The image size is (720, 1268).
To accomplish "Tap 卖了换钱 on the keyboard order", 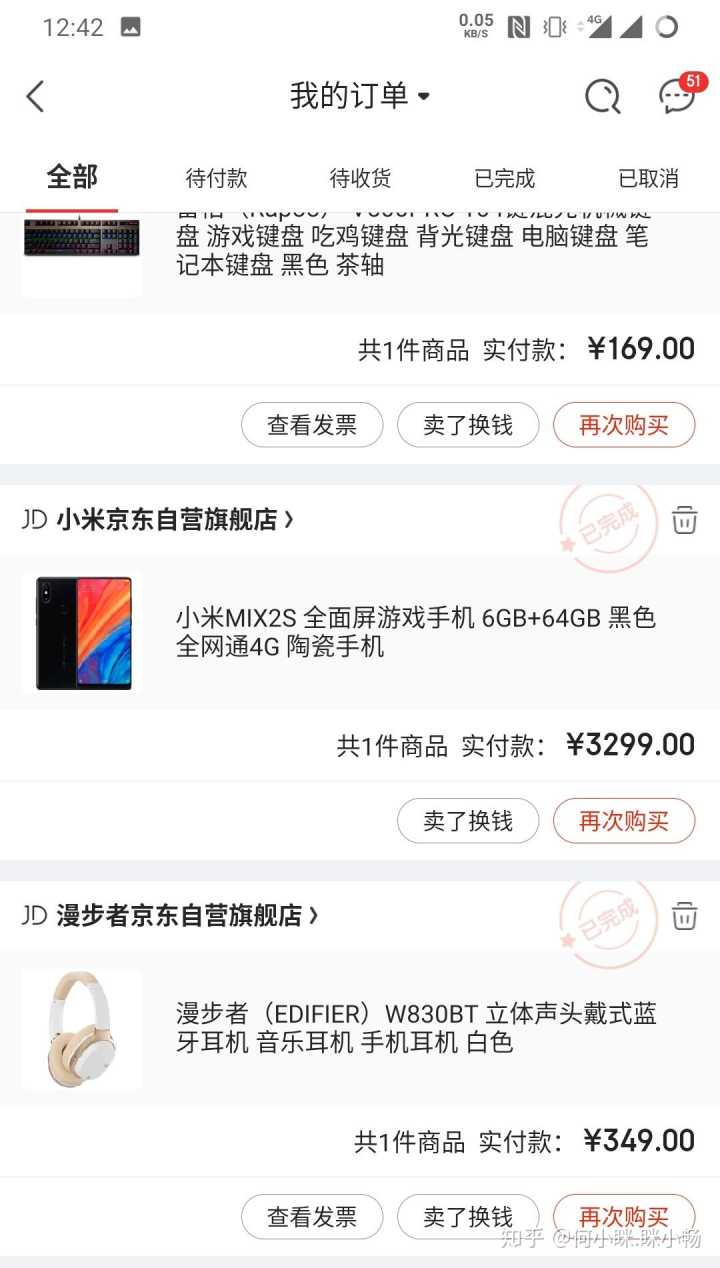I will pos(468,425).
